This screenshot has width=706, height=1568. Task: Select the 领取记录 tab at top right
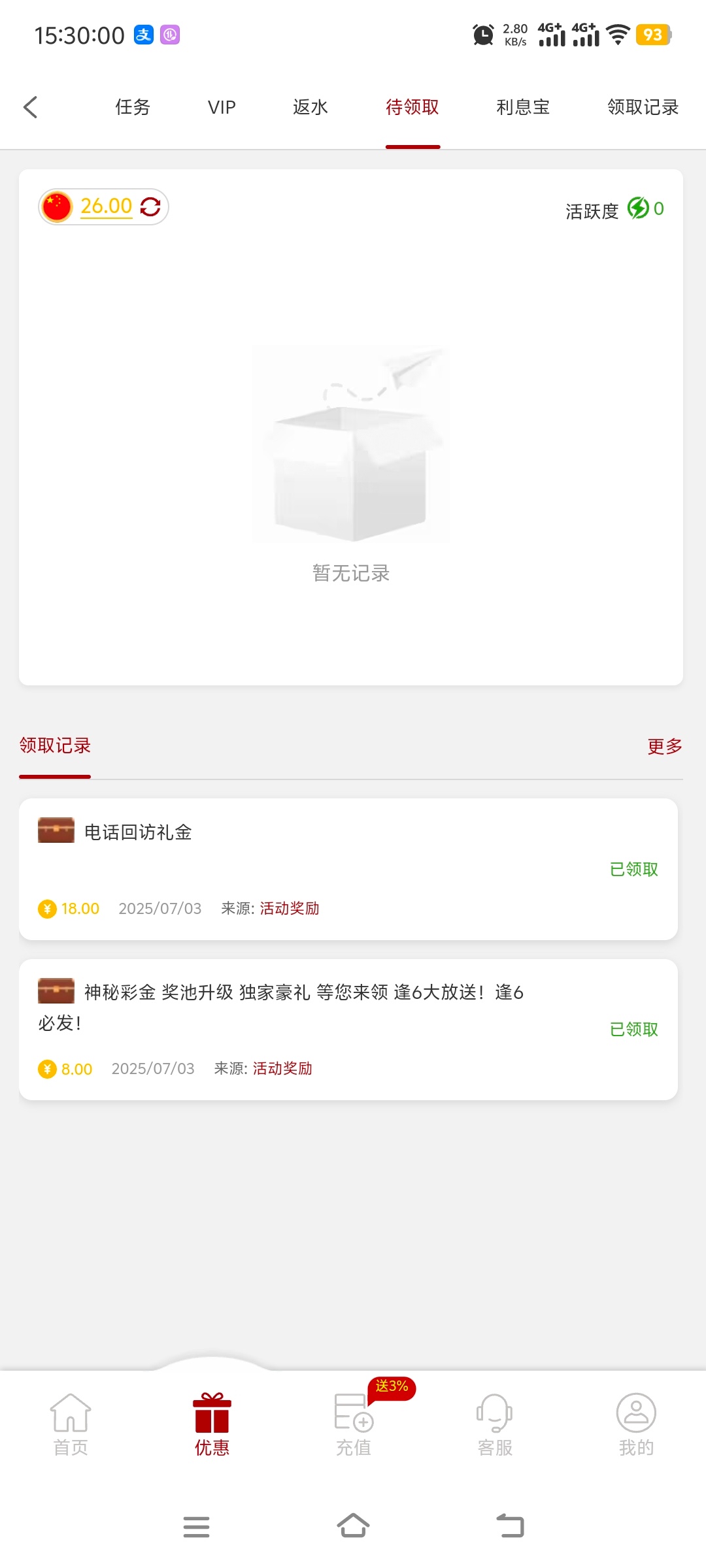coord(642,106)
